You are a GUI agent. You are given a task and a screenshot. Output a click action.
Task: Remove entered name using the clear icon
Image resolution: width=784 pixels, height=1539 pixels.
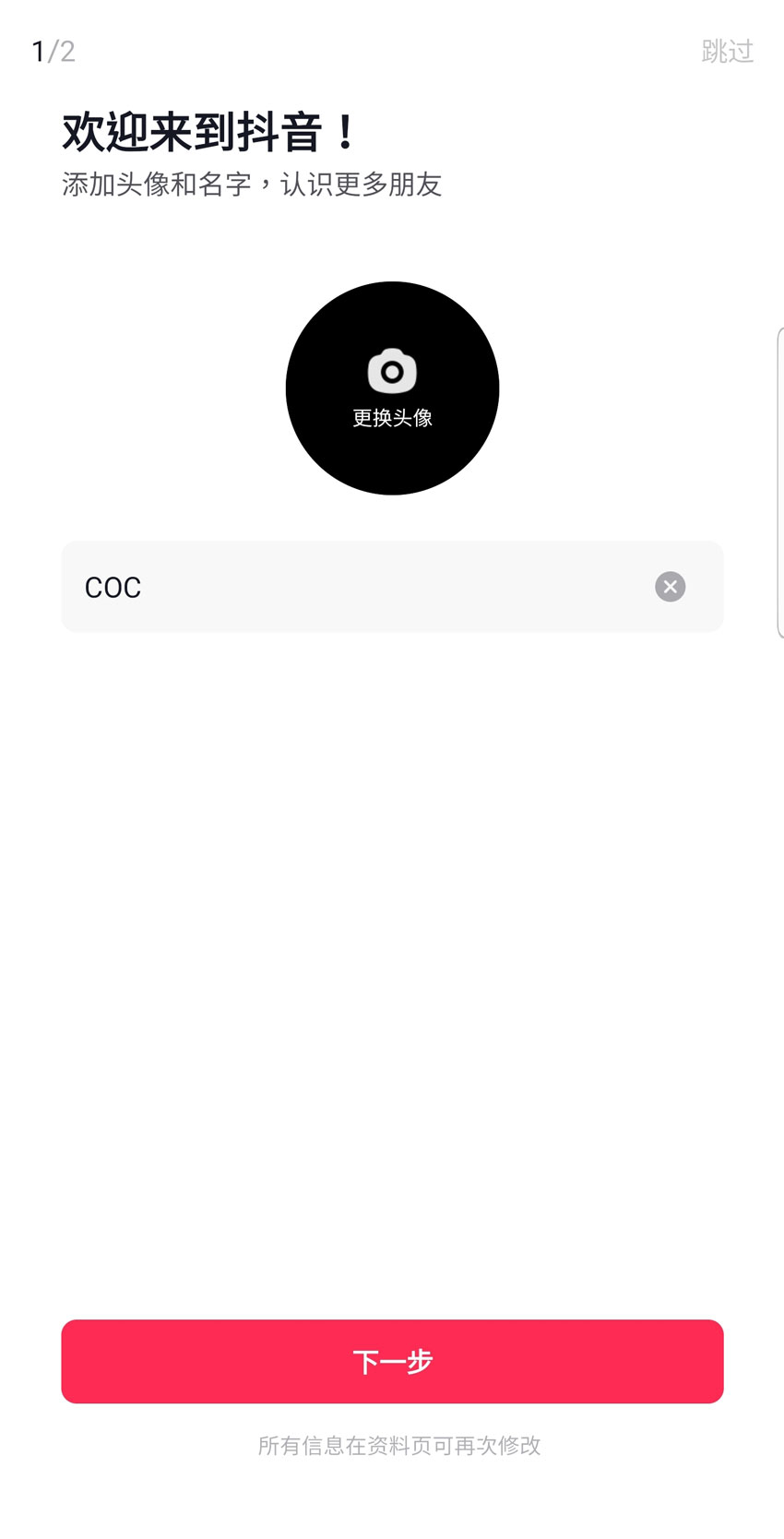coord(670,587)
